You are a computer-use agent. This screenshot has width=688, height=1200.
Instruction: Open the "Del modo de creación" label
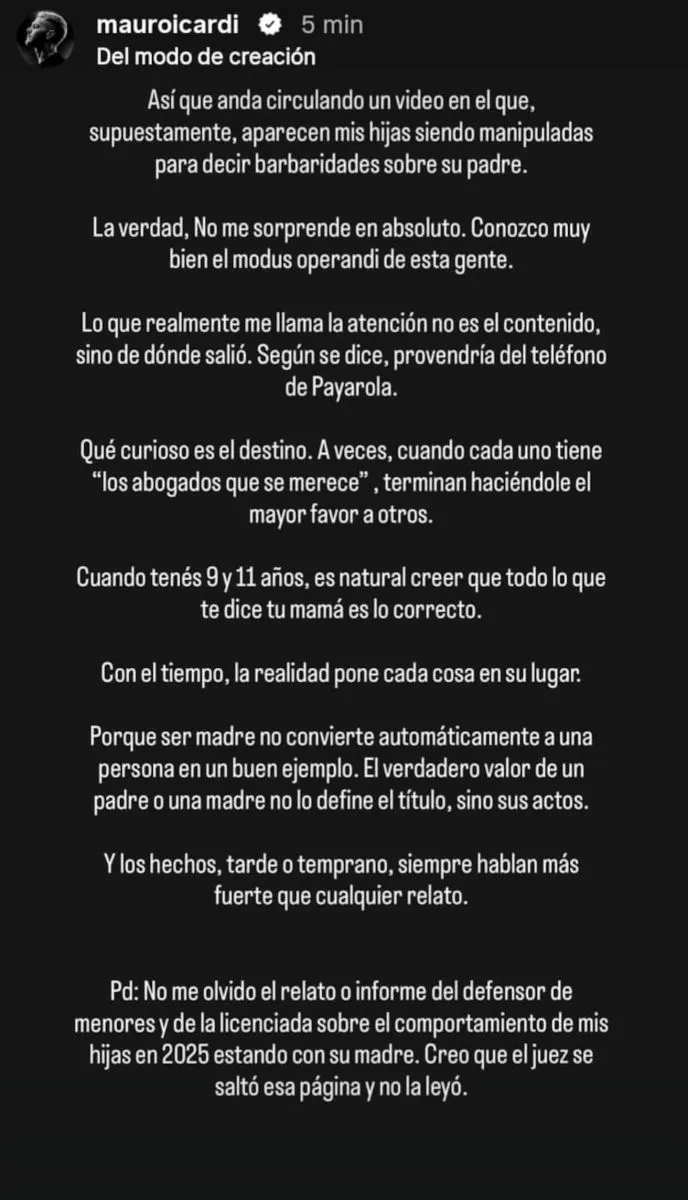click(206, 57)
